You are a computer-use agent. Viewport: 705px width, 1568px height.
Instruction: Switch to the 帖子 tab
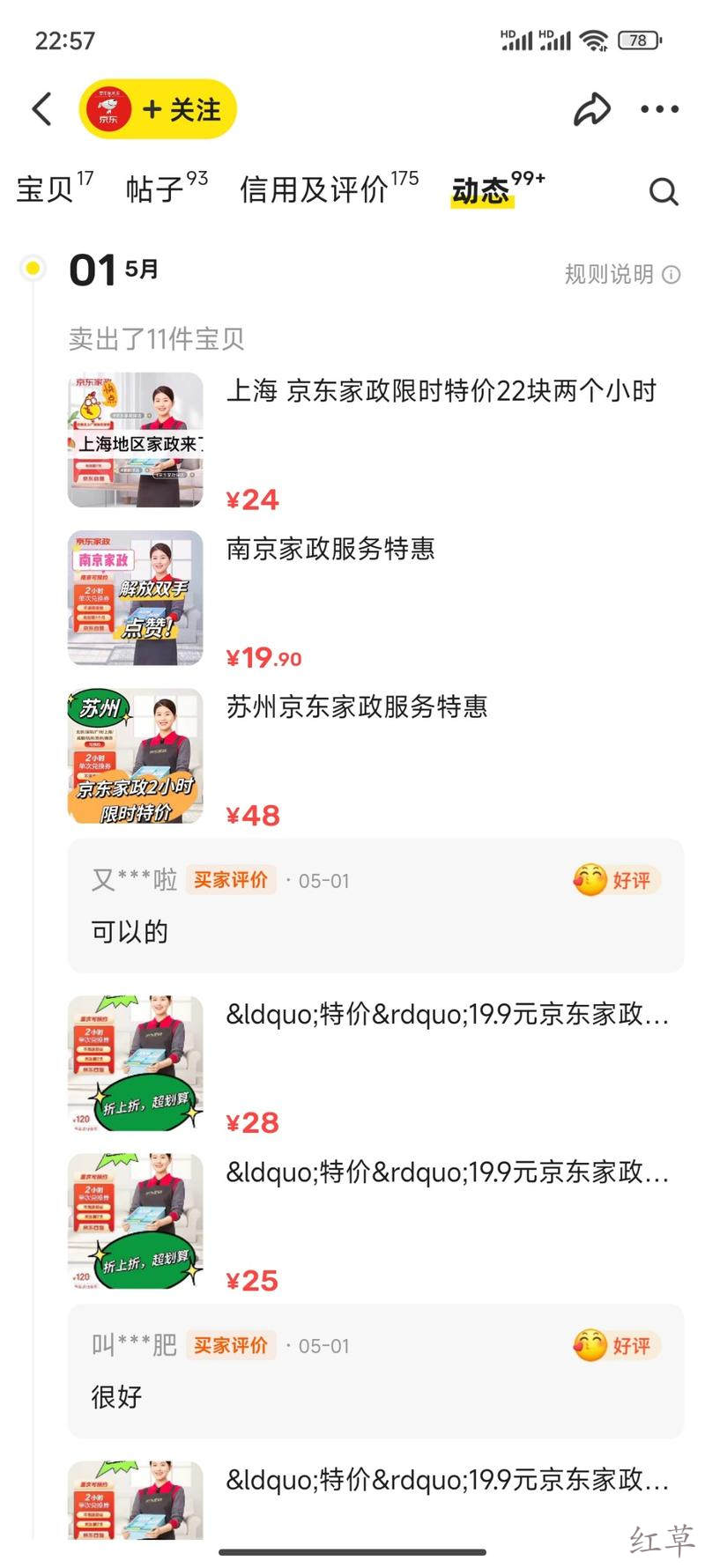click(157, 189)
